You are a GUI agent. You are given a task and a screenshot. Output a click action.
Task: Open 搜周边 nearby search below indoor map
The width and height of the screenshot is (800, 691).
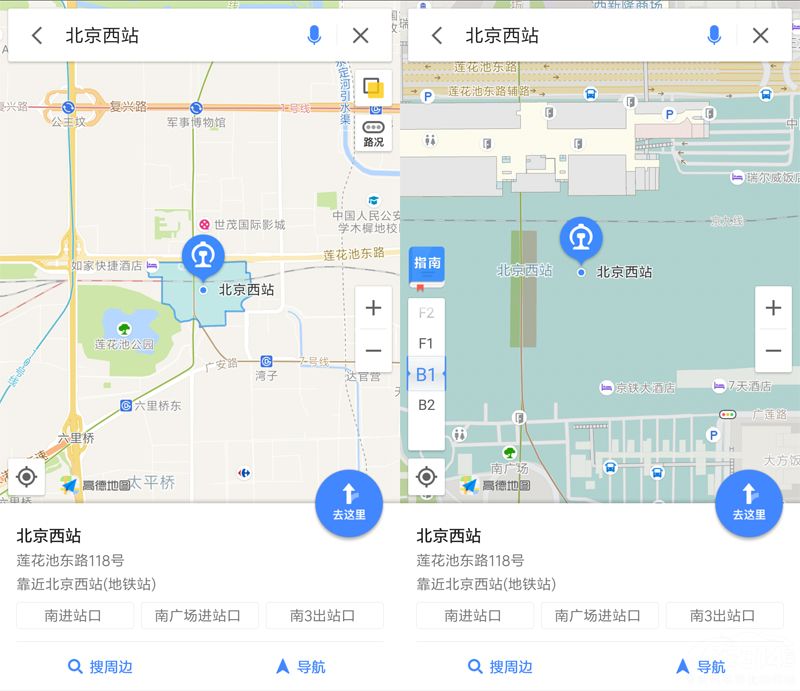(x=500, y=666)
